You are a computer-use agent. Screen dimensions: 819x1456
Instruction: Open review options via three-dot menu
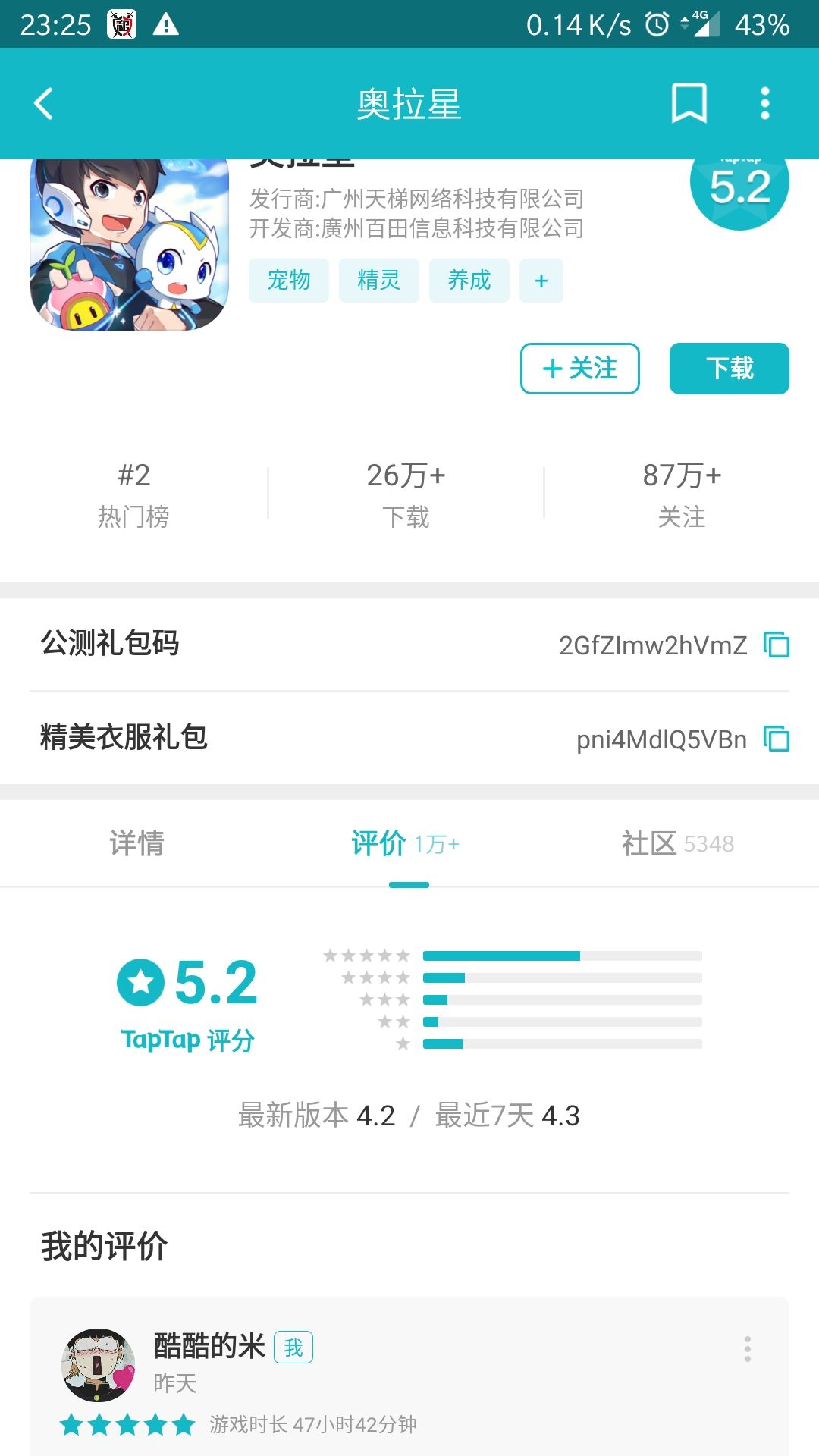[x=746, y=1348]
